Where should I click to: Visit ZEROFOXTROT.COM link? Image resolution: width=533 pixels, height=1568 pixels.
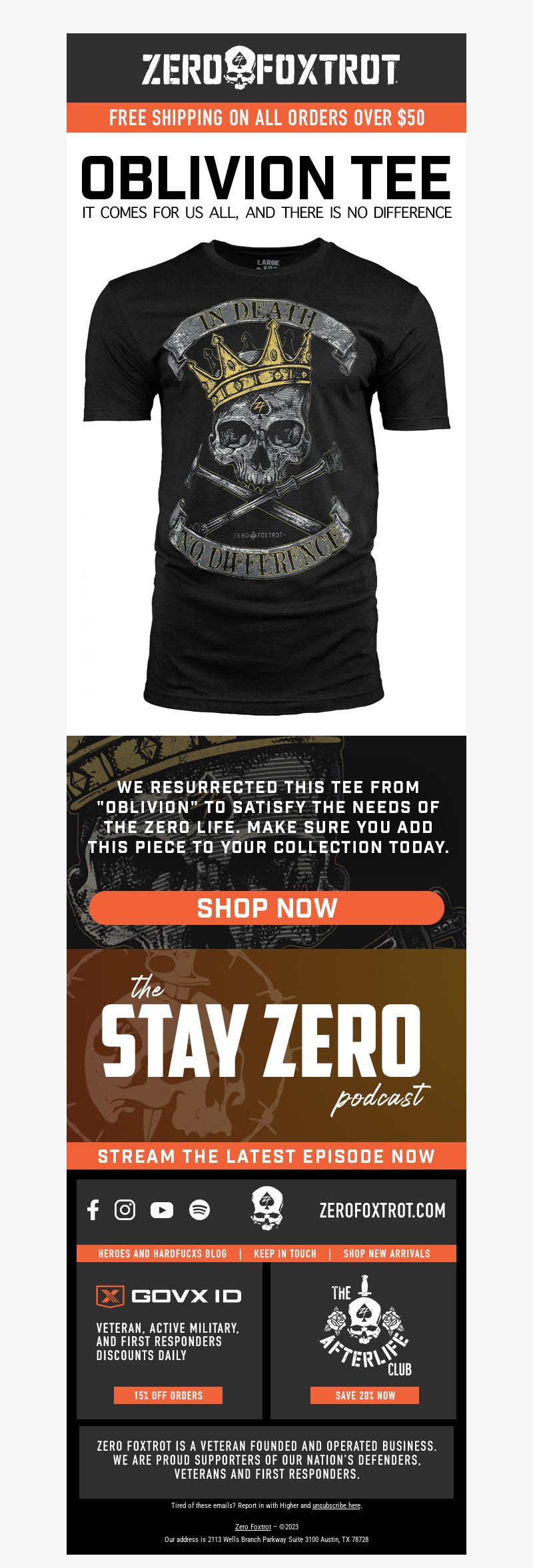point(382,1210)
